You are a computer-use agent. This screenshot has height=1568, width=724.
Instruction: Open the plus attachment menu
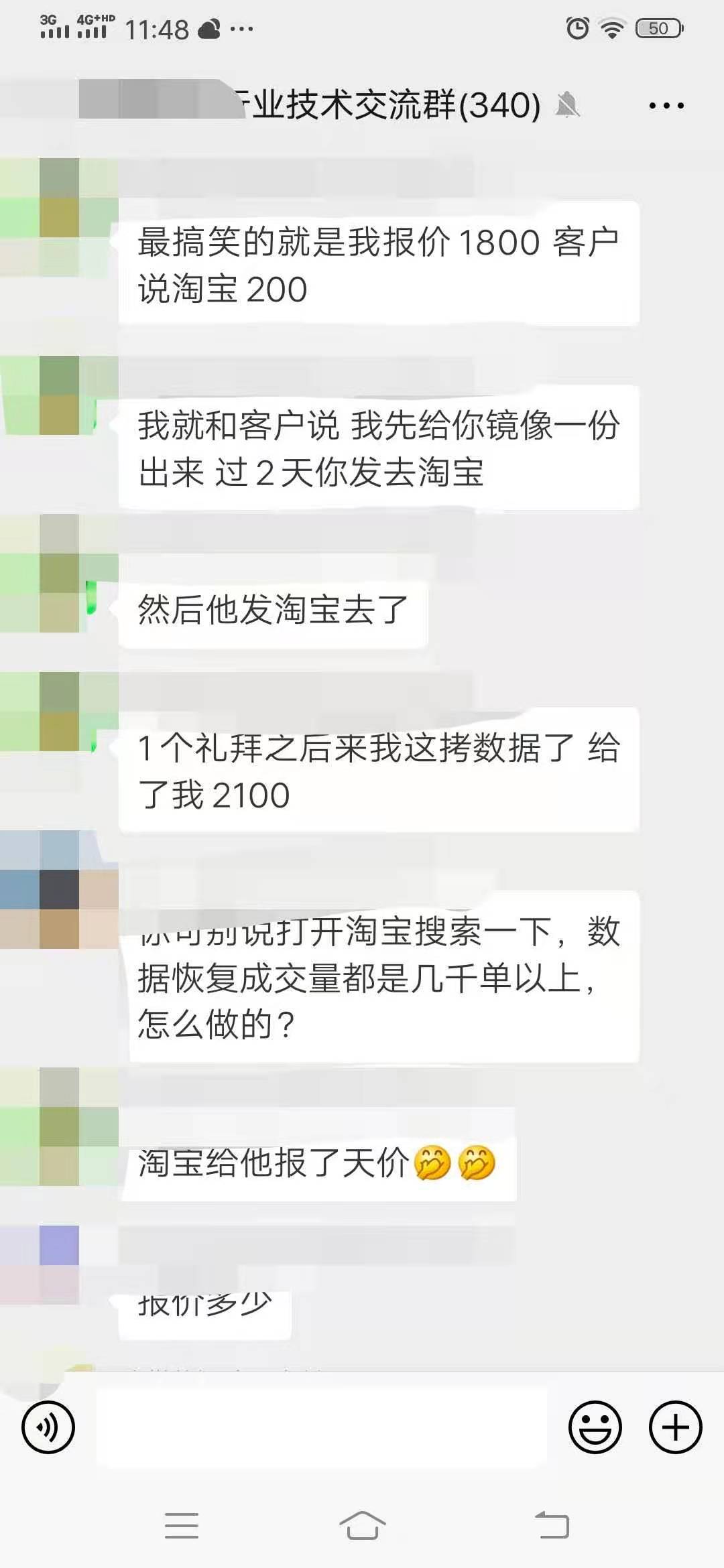(x=675, y=1427)
